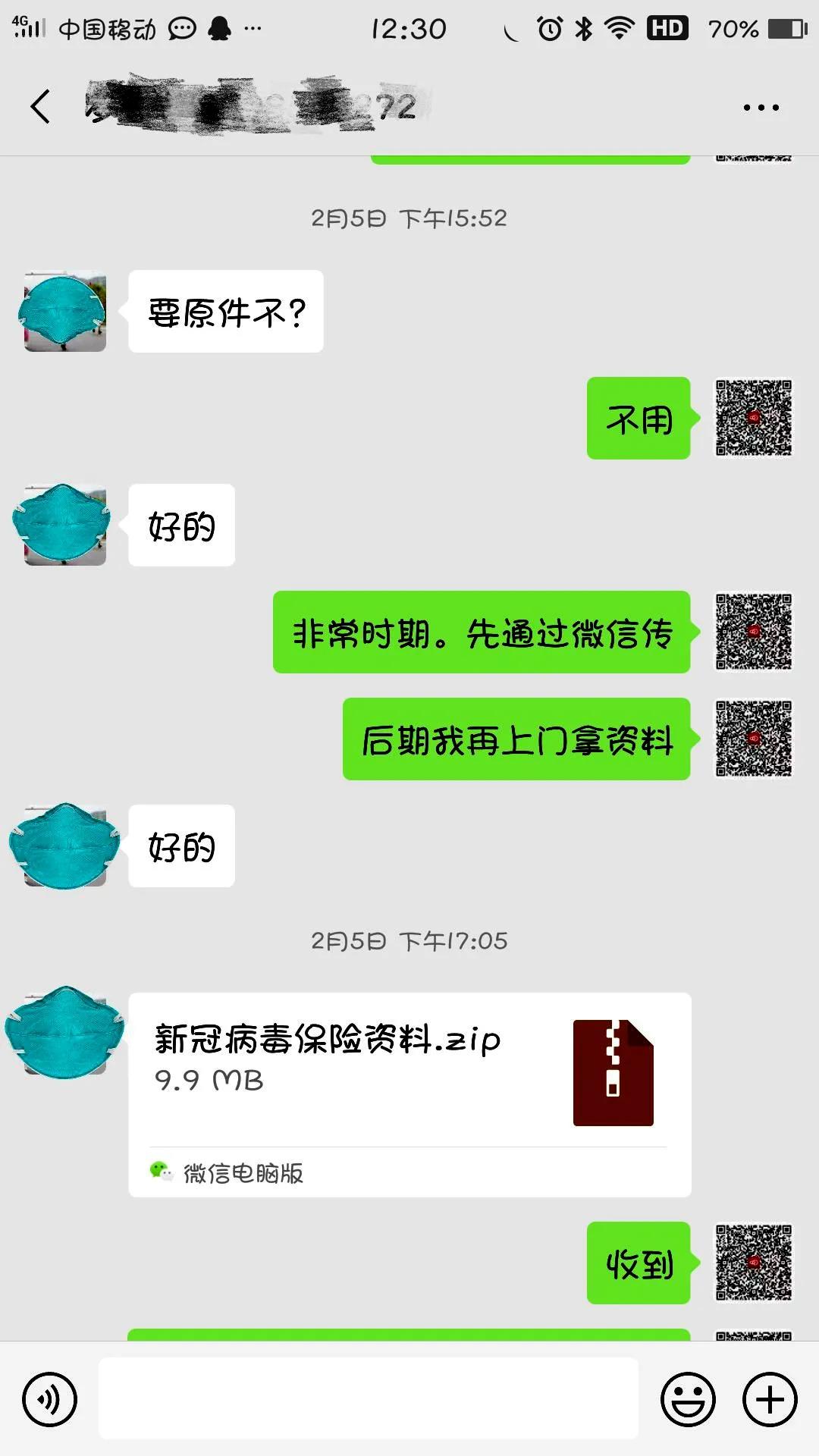The image size is (819, 1456).
Task: Open my avatar next to 不用 message
Action: 753,419
